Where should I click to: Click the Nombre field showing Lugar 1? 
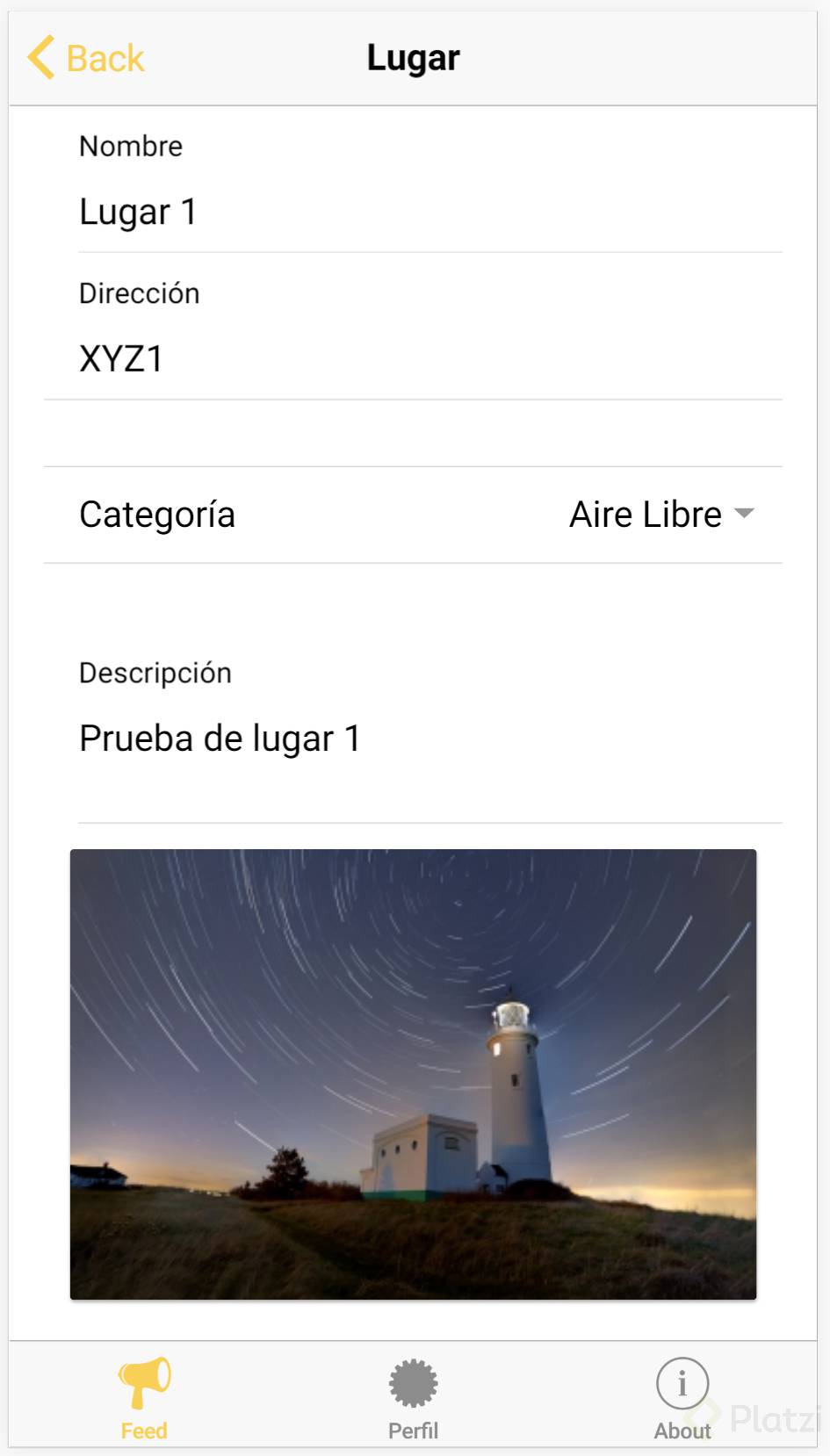click(138, 211)
